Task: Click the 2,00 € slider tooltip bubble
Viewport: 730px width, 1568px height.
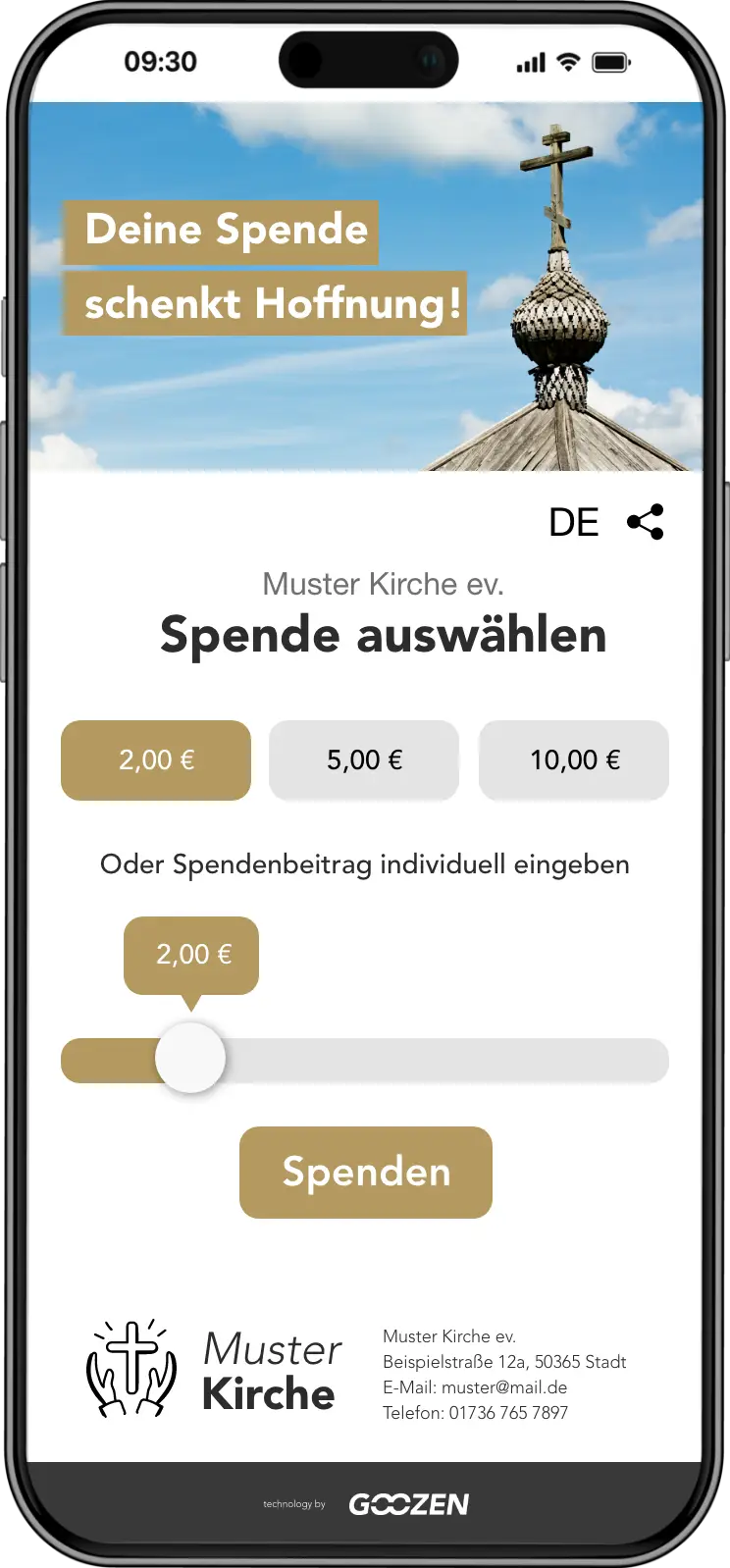Action: point(191,953)
